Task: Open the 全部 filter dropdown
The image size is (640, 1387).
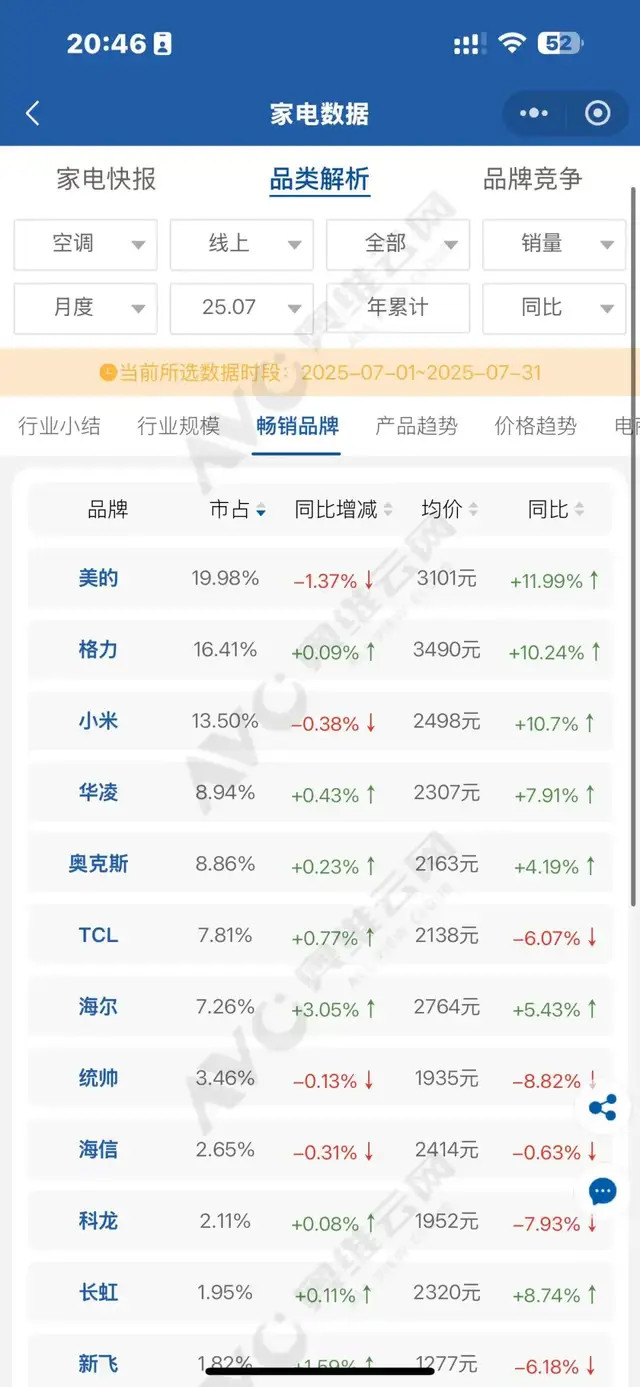Action: (x=397, y=244)
